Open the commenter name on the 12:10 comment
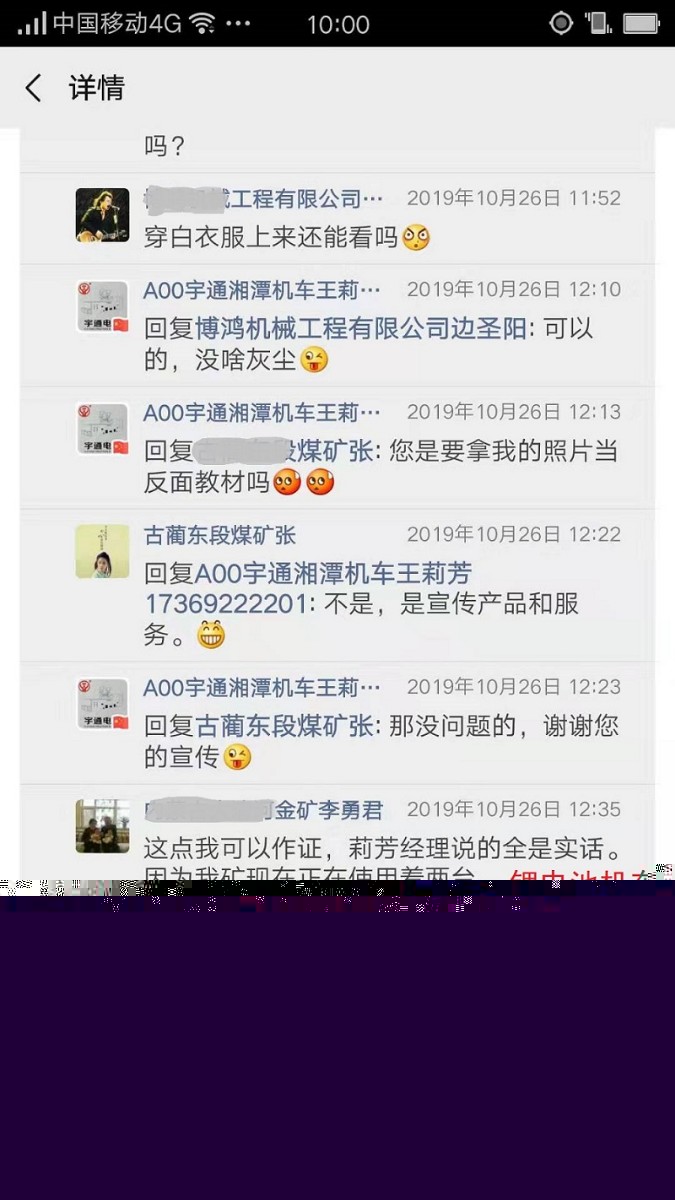Viewport: 675px width, 1200px height. pyautogui.click(x=262, y=290)
